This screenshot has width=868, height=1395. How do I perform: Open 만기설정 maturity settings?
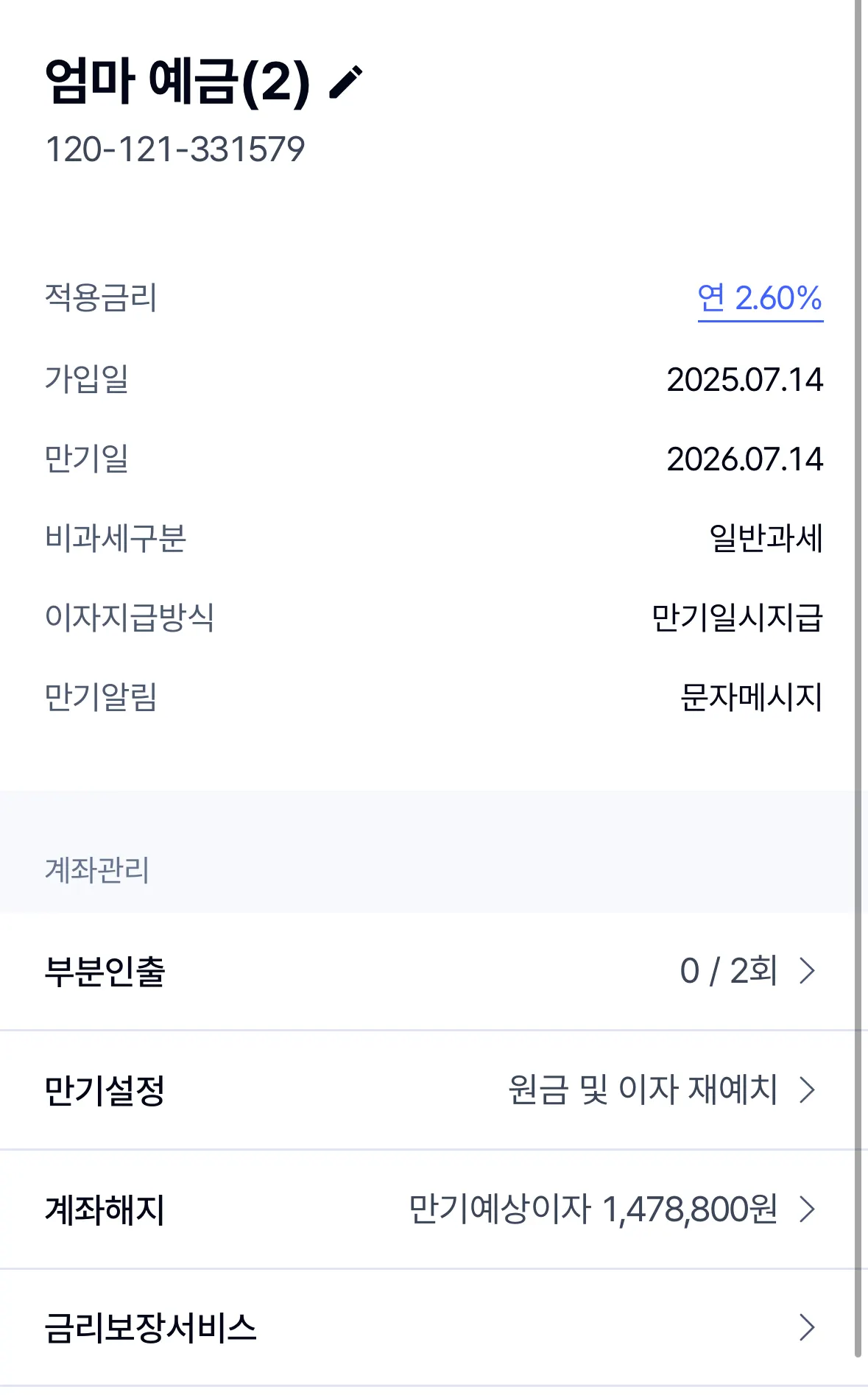(x=434, y=1090)
